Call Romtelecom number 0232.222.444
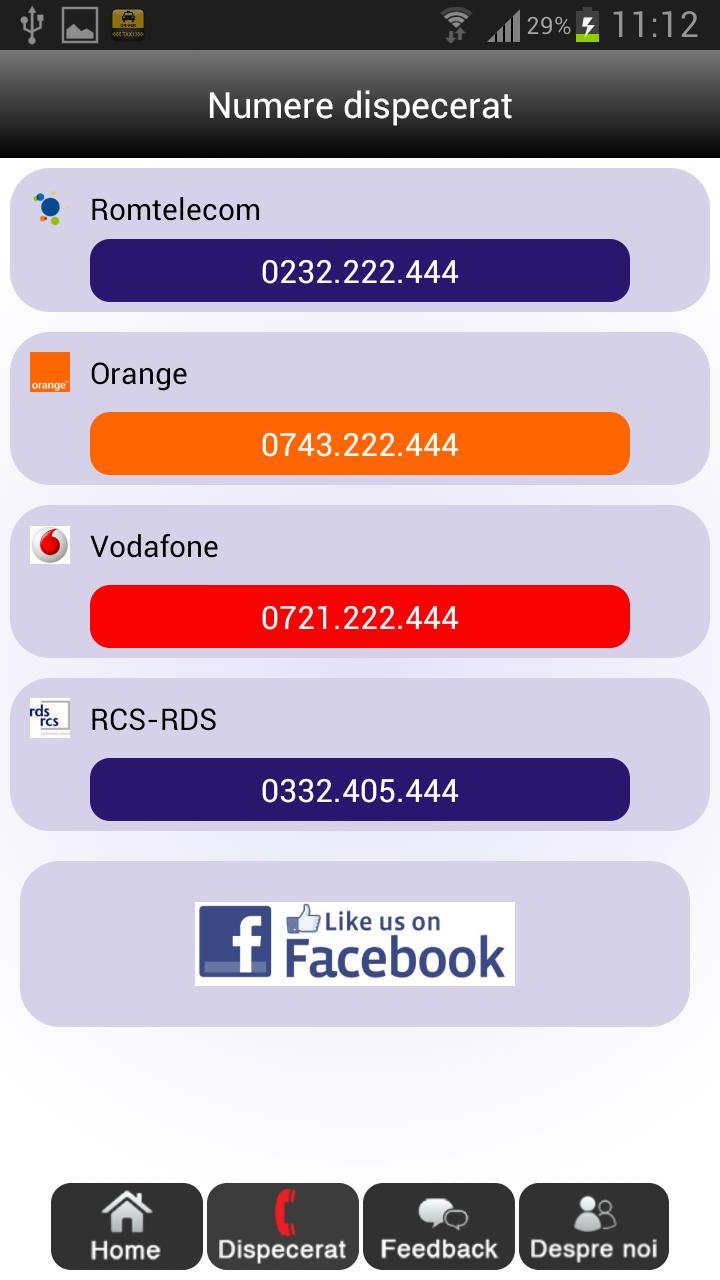 click(360, 271)
